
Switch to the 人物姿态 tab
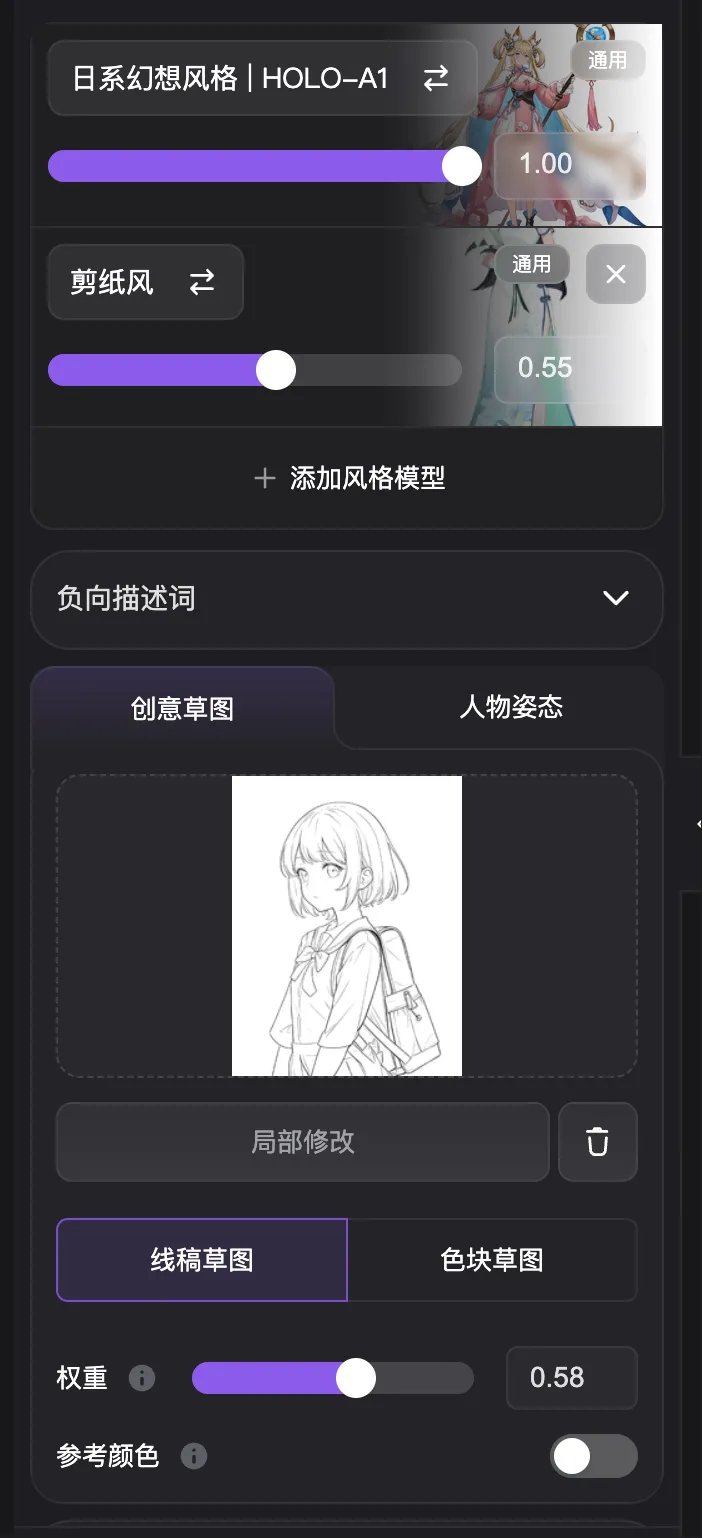[x=511, y=708]
